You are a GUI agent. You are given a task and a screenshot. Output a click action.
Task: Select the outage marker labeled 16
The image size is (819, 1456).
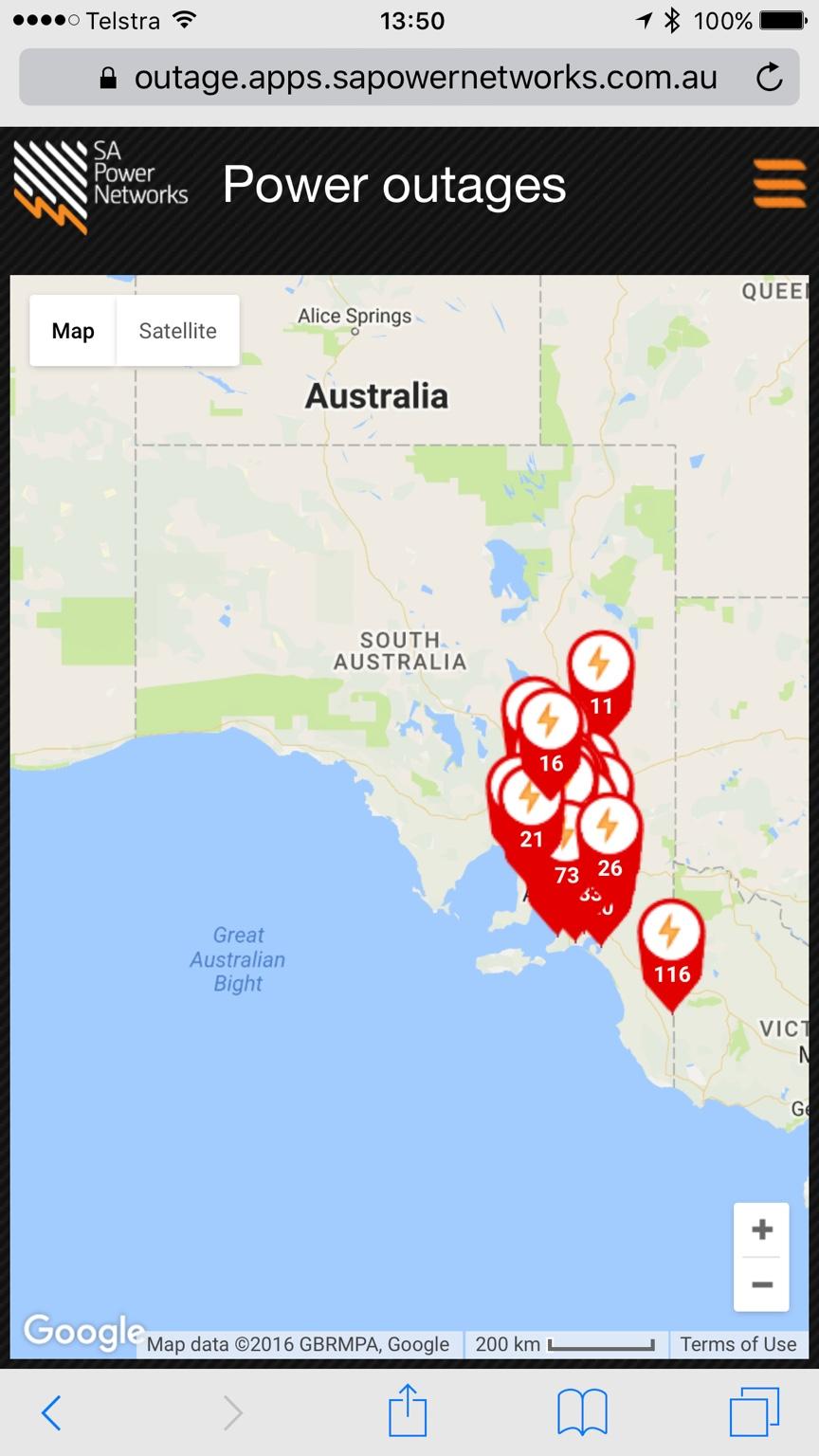pyautogui.click(x=550, y=733)
